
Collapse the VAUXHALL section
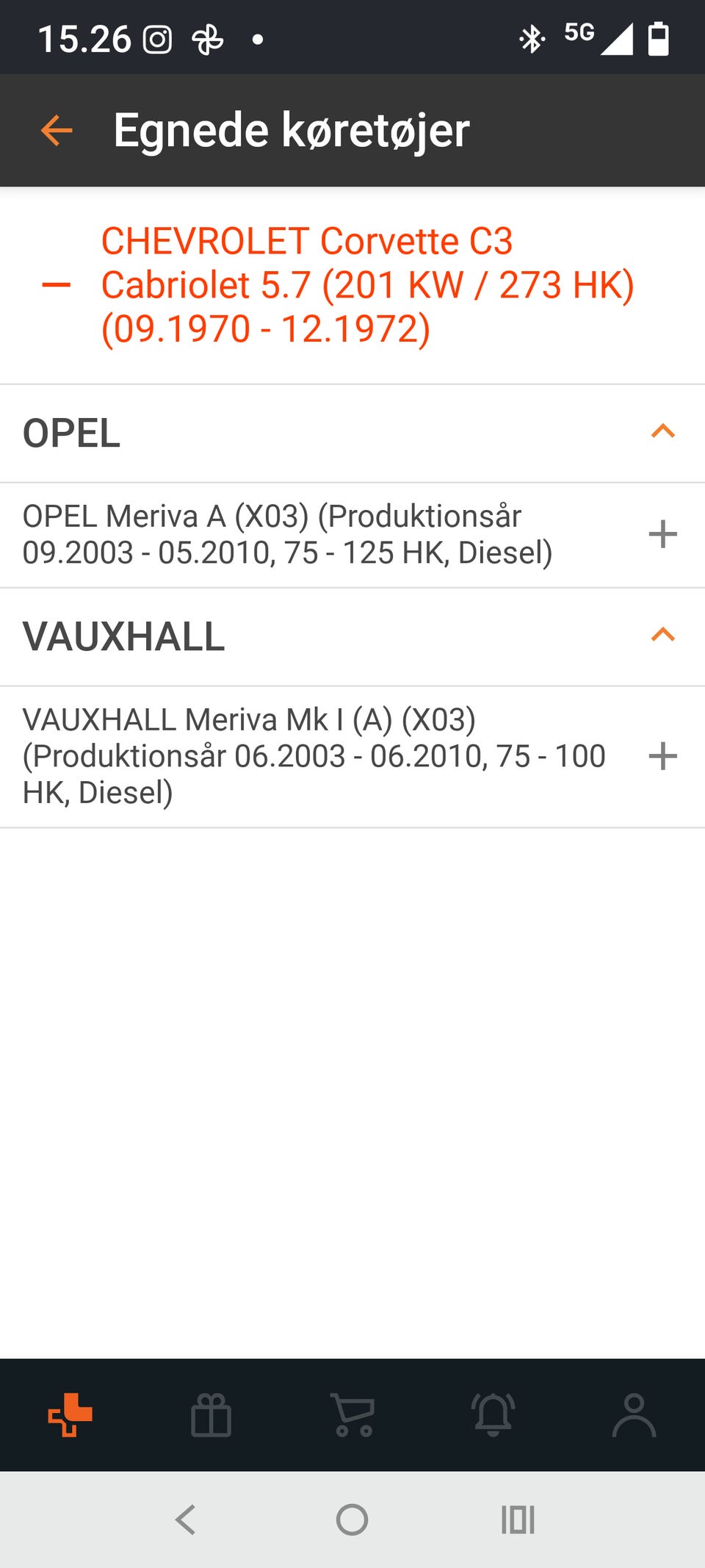tap(662, 636)
